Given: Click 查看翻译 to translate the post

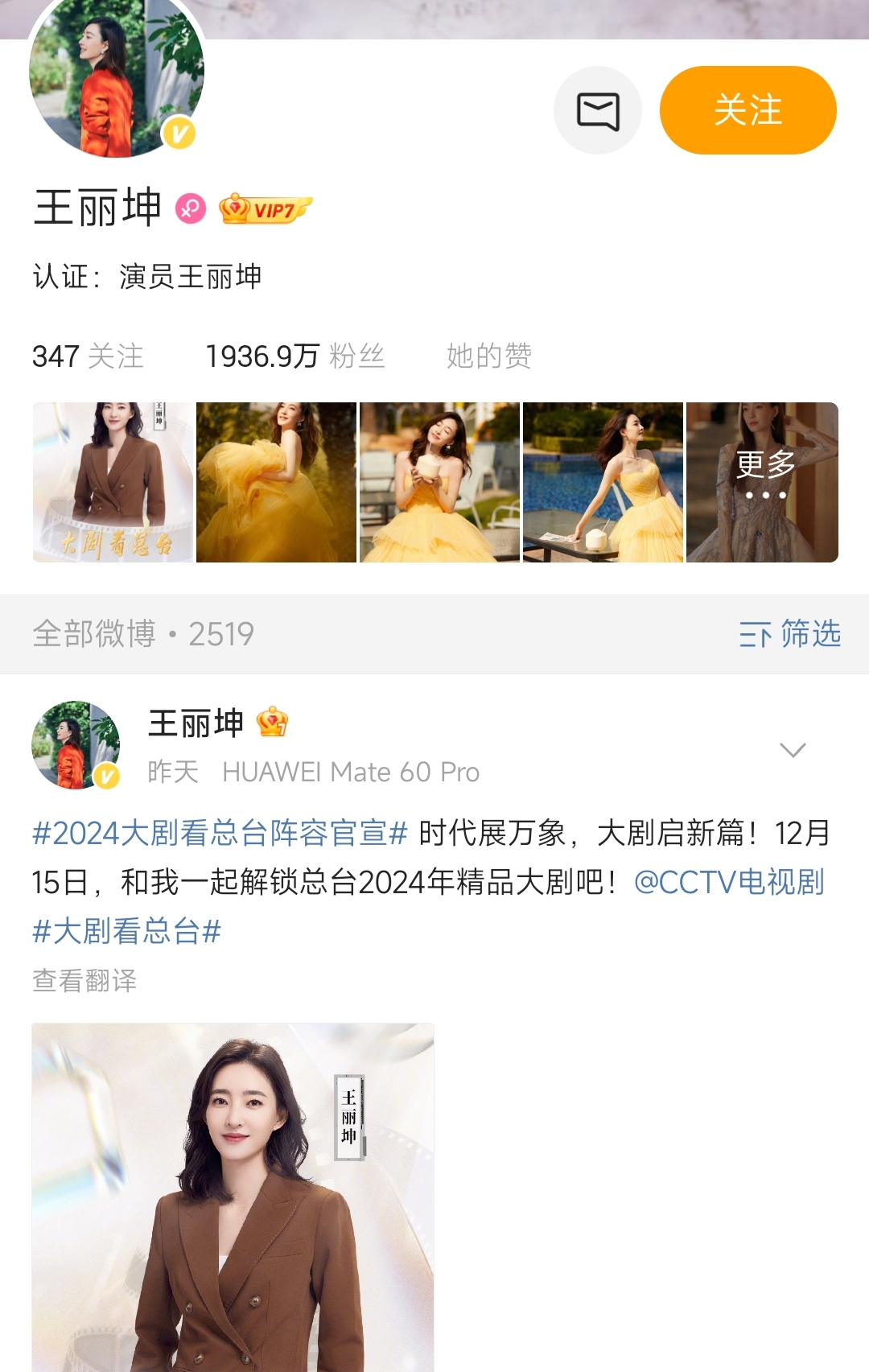Looking at the screenshot, I should [83, 979].
